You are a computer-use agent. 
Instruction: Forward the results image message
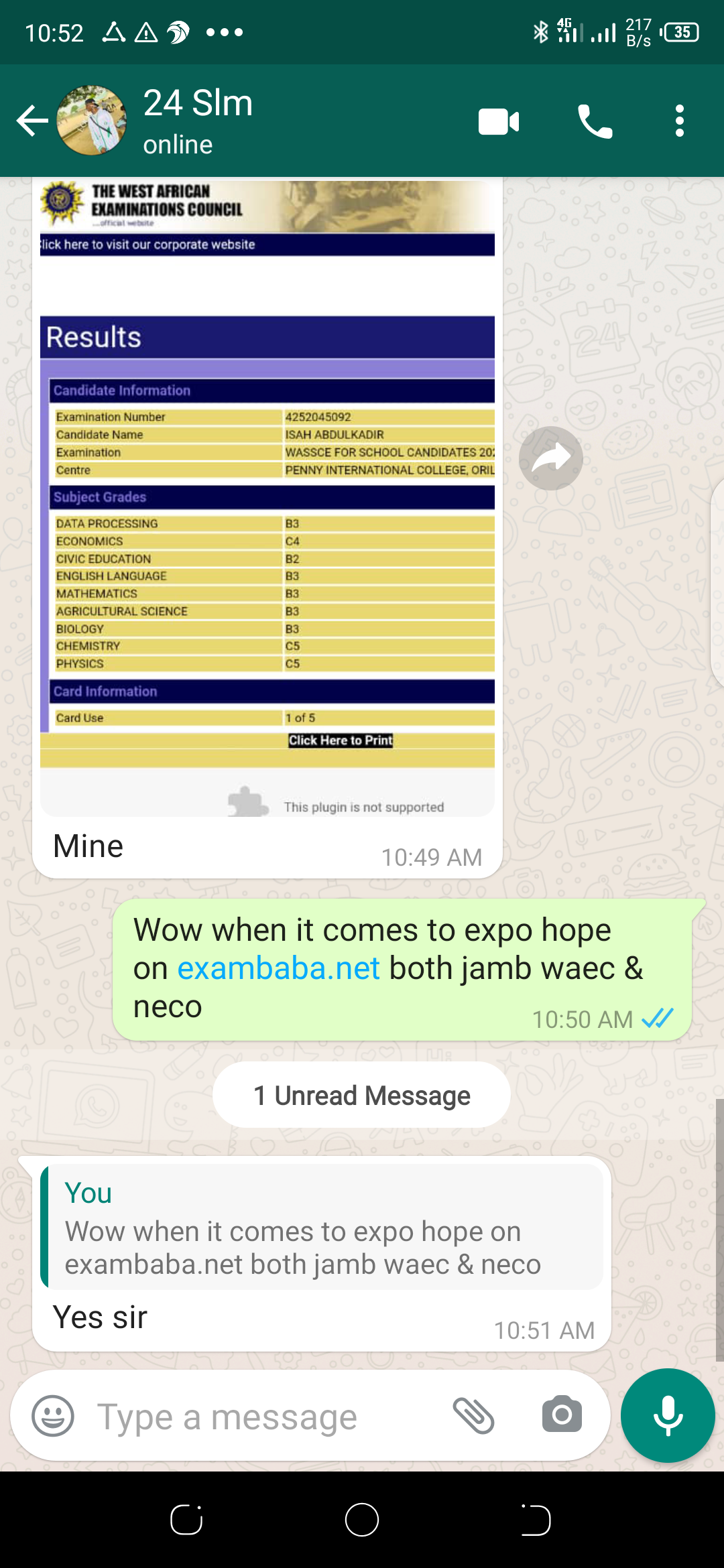tap(550, 458)
